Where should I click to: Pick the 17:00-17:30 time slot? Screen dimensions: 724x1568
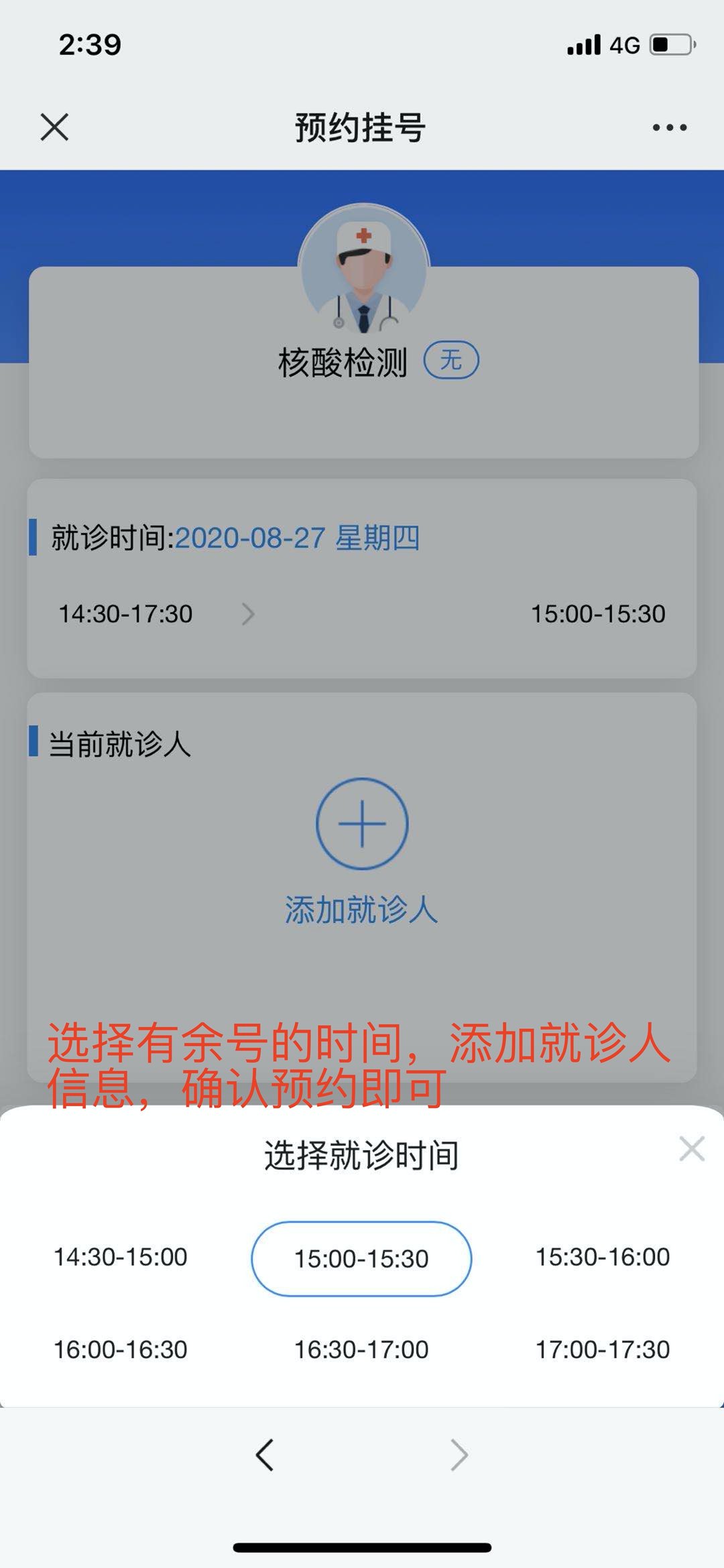pos(603,1349)
